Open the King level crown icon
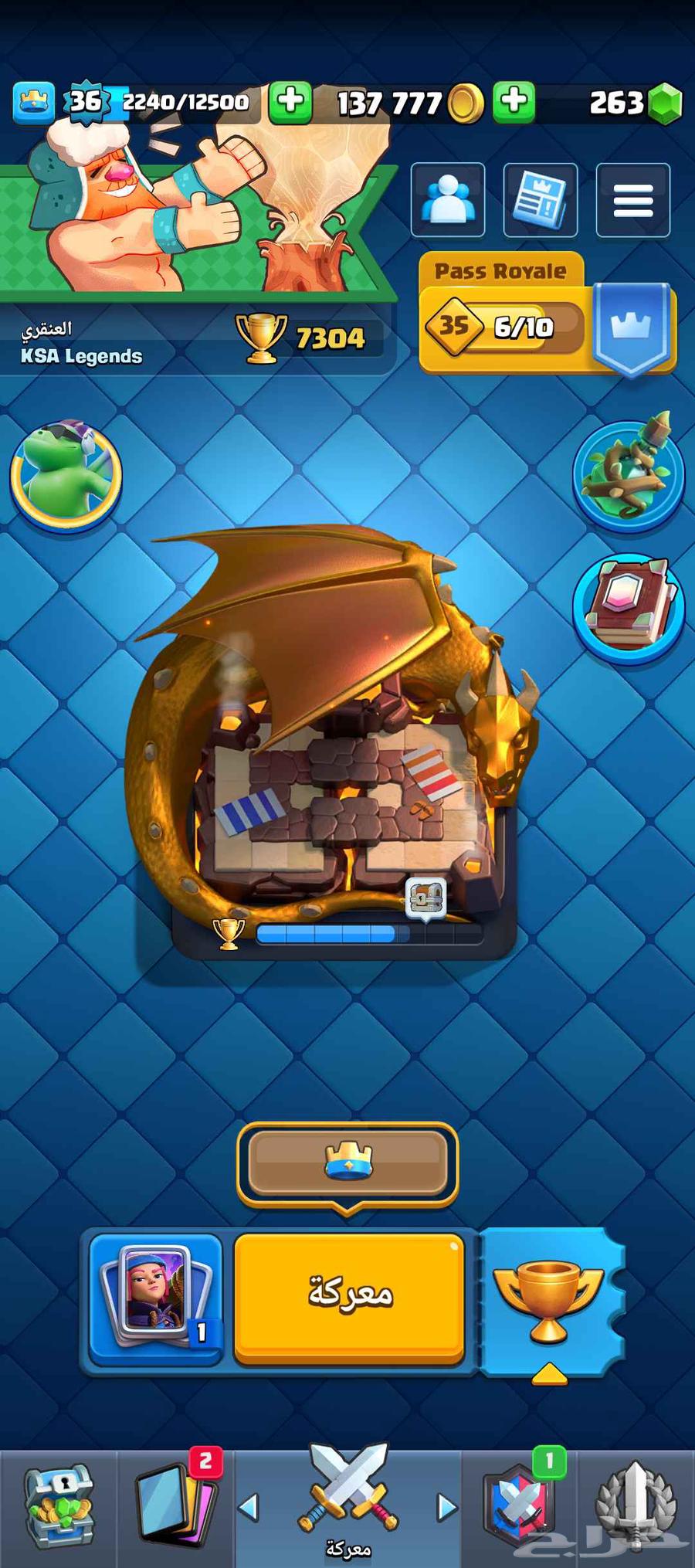 click(x=33, y=102)
